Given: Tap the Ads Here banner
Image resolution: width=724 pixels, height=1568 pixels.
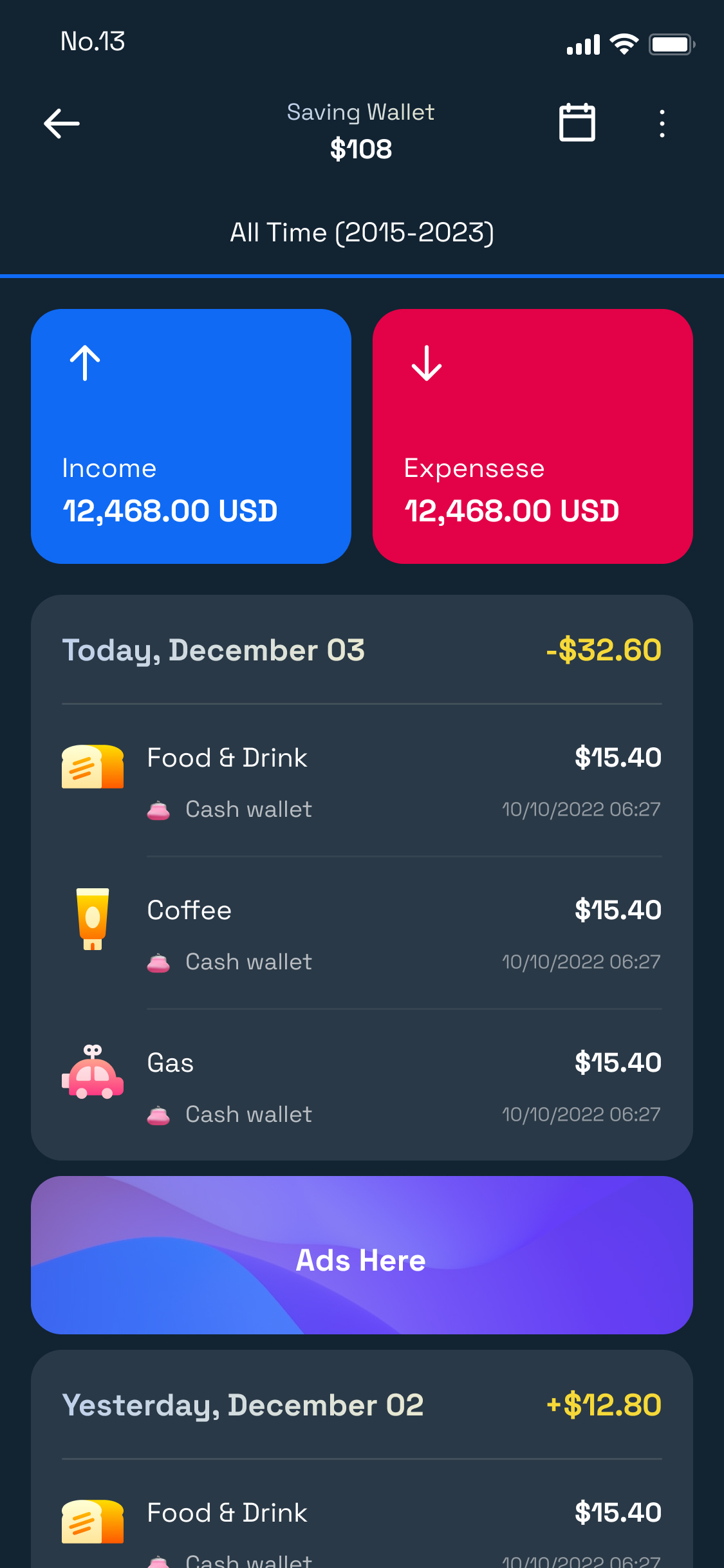Looking at the screenshot, I should pyautogui.click(x=361, y=1260).
